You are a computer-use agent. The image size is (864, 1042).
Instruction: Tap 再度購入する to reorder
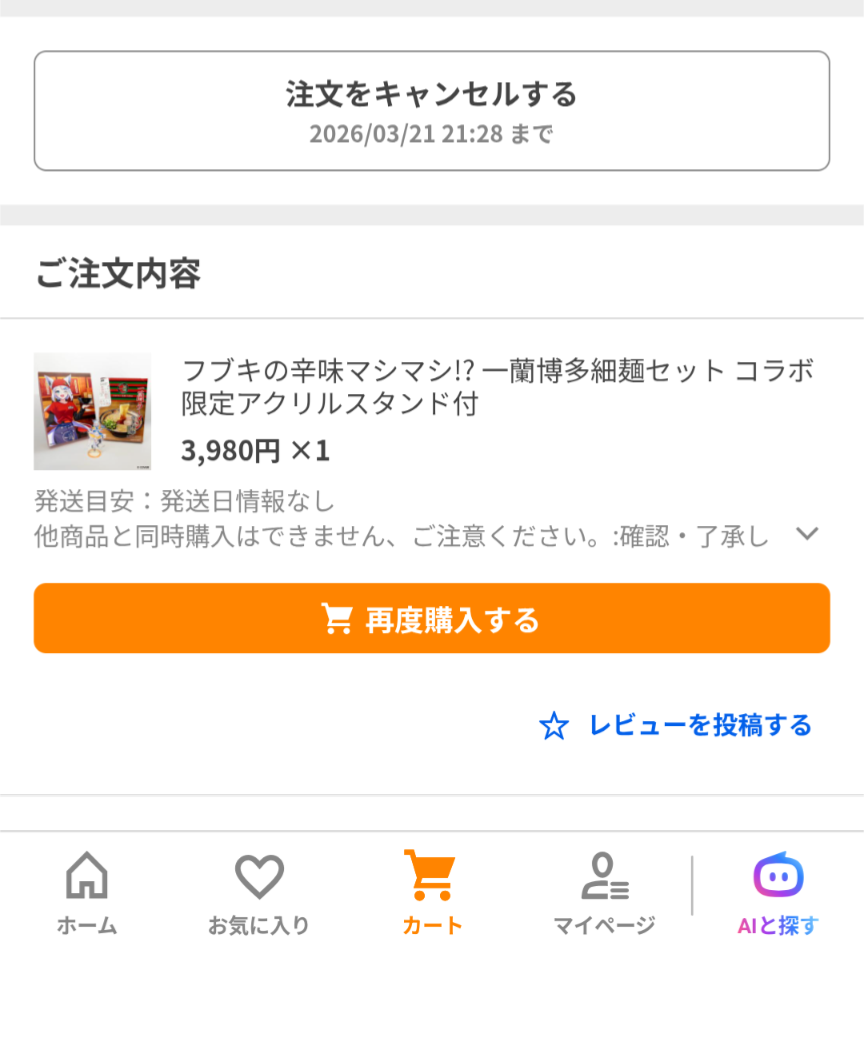[432, 619]
